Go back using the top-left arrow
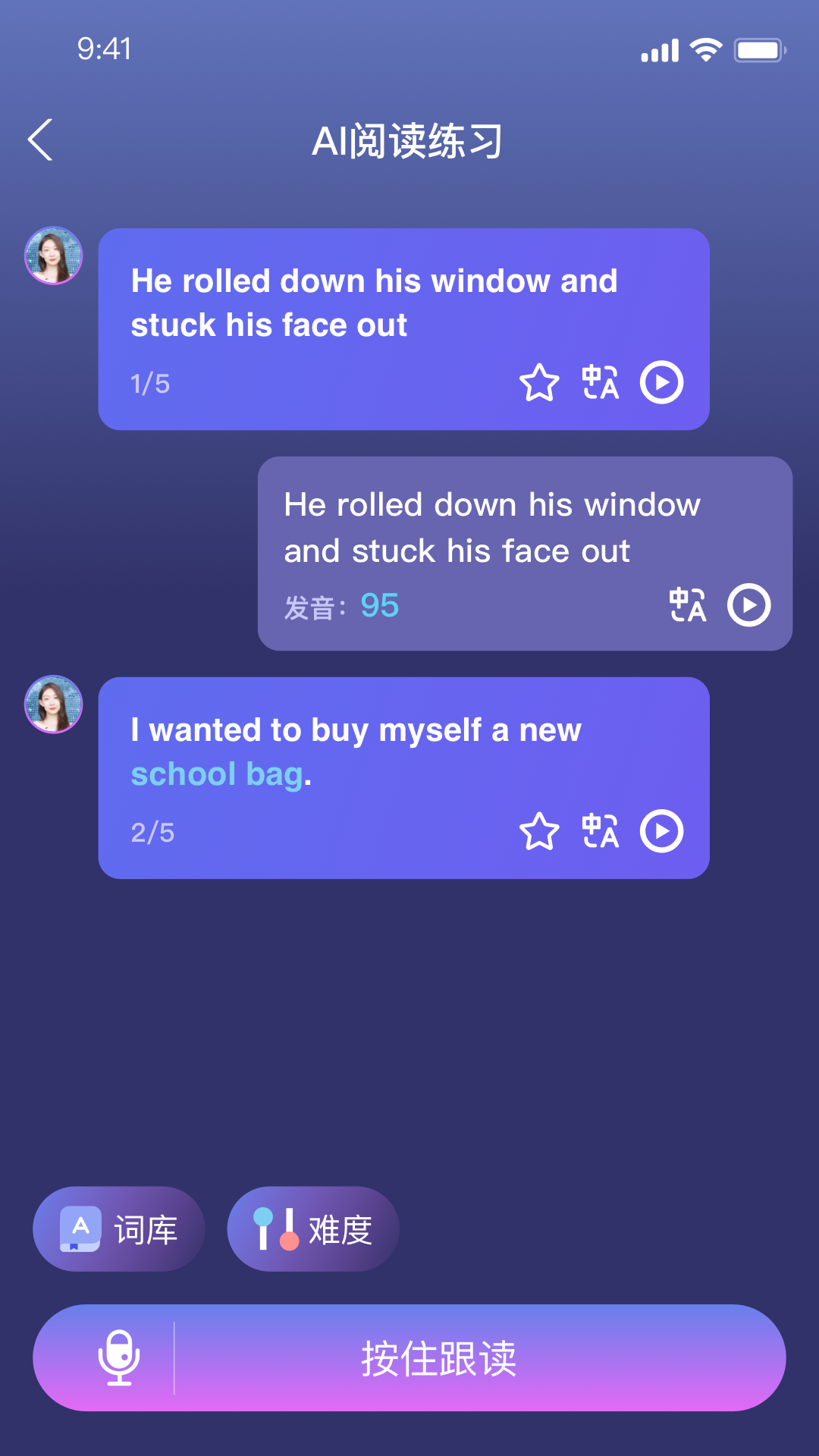819x1456 pixels. click(x=40, y=141)
